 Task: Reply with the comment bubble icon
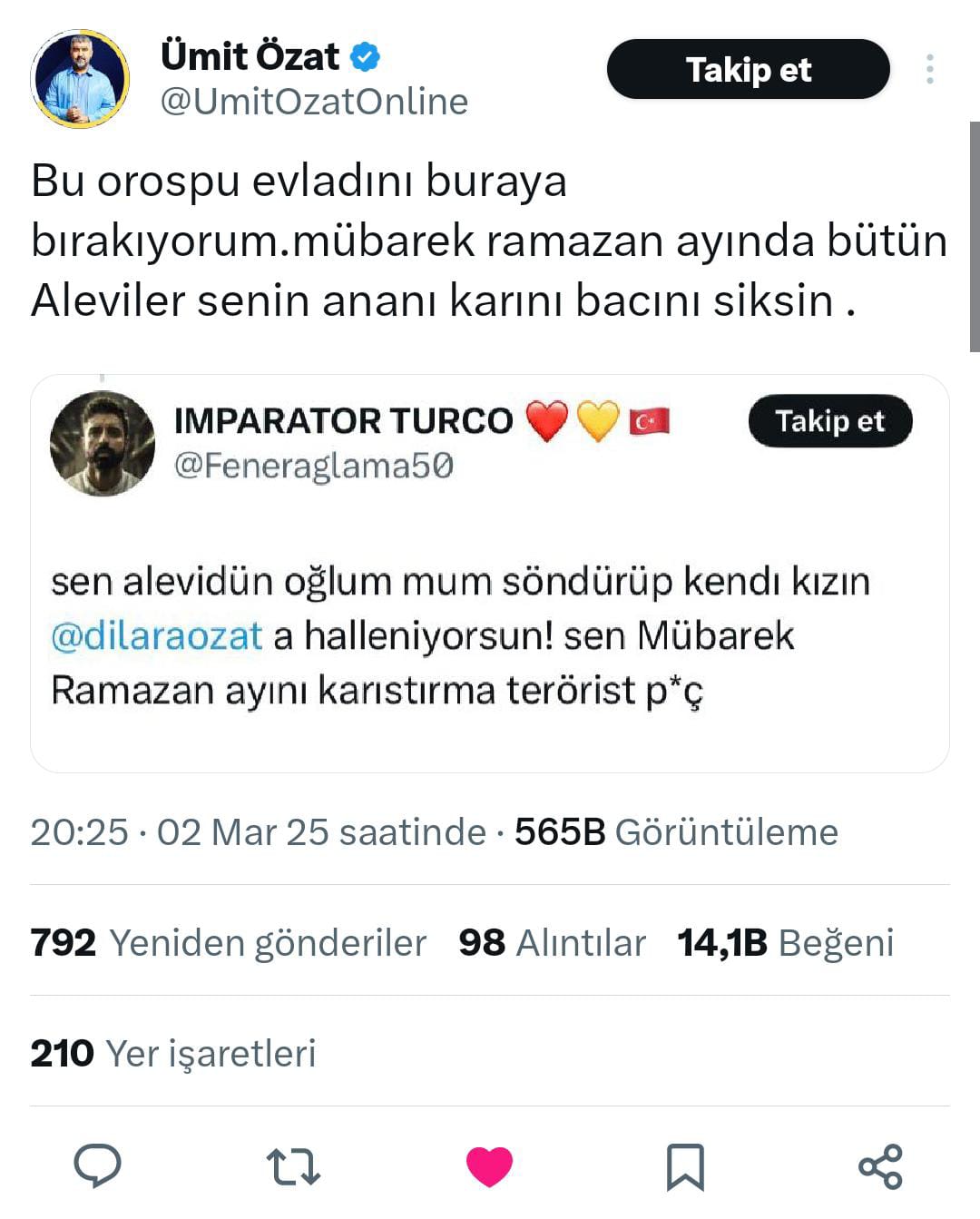[97, 1166]
